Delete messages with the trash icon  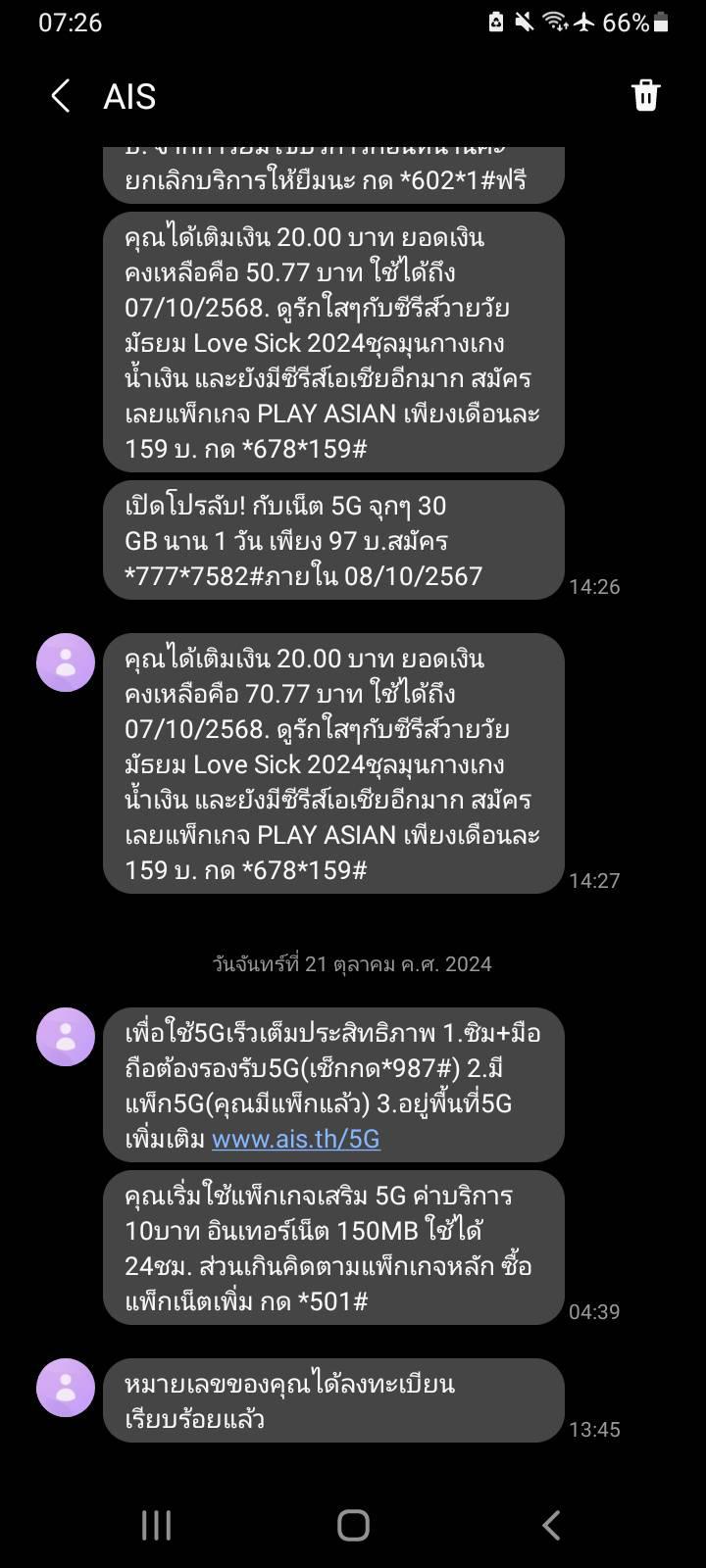[x=645, y=96]
